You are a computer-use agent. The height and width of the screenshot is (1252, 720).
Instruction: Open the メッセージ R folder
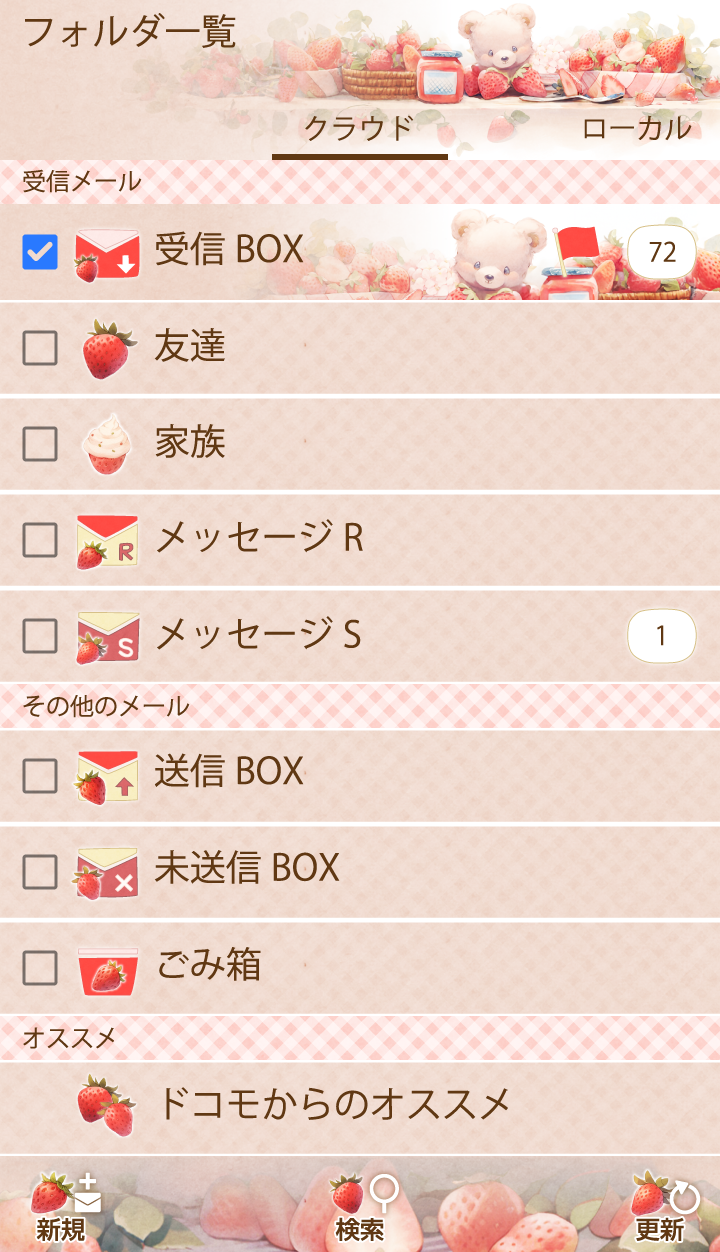click(258, 539)
